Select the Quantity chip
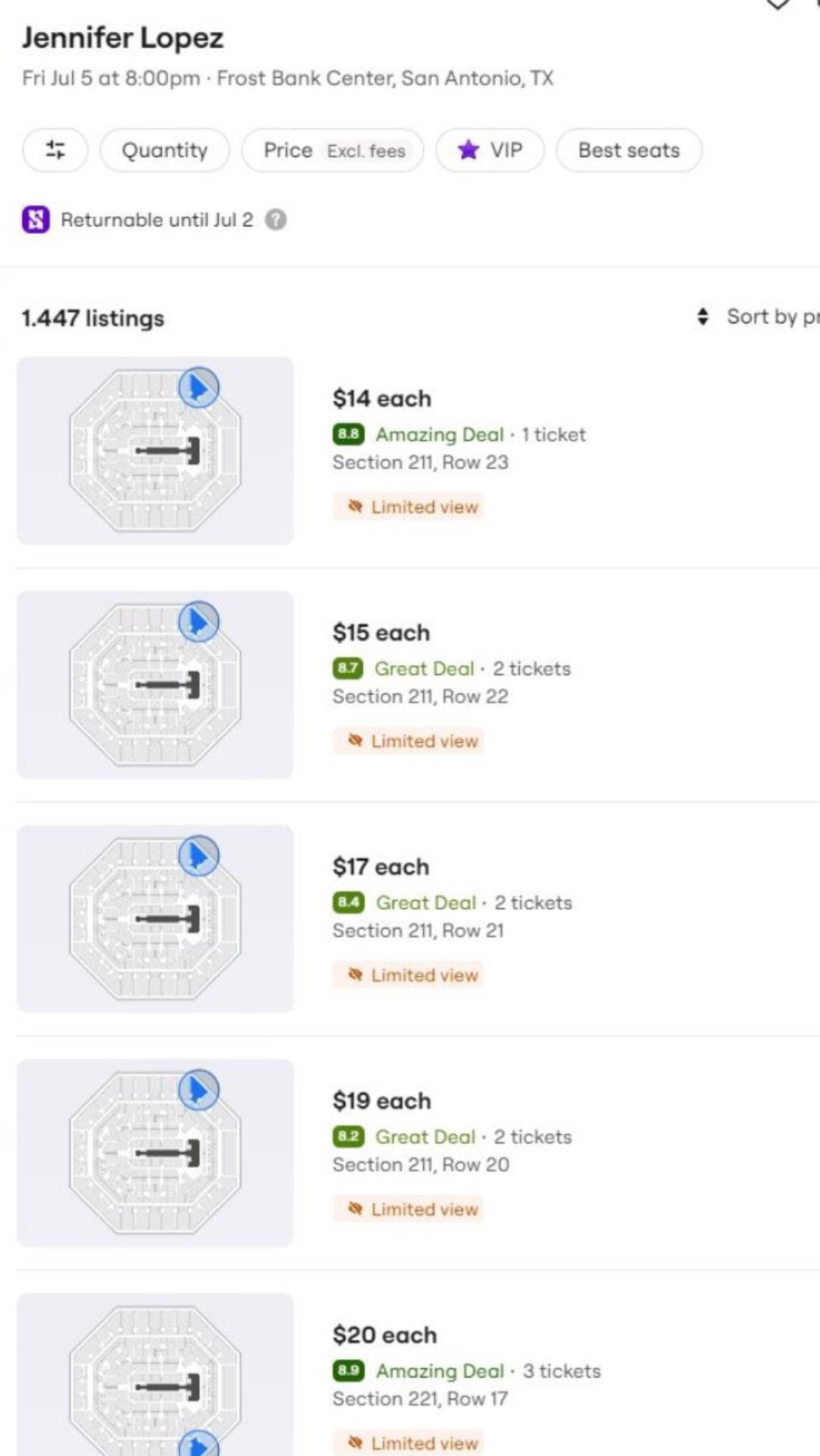 (164, 150)
